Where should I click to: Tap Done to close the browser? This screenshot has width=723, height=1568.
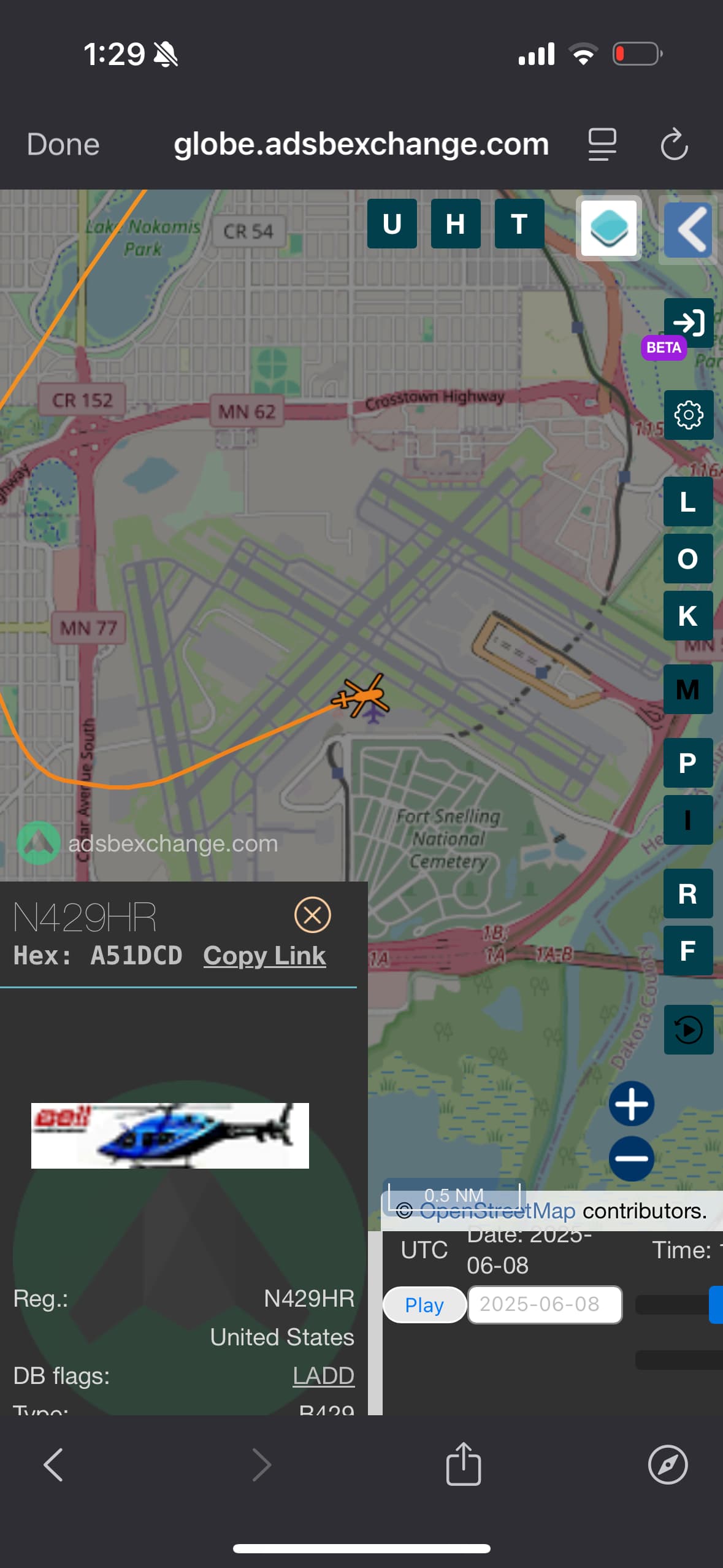[x=63, y=145]
